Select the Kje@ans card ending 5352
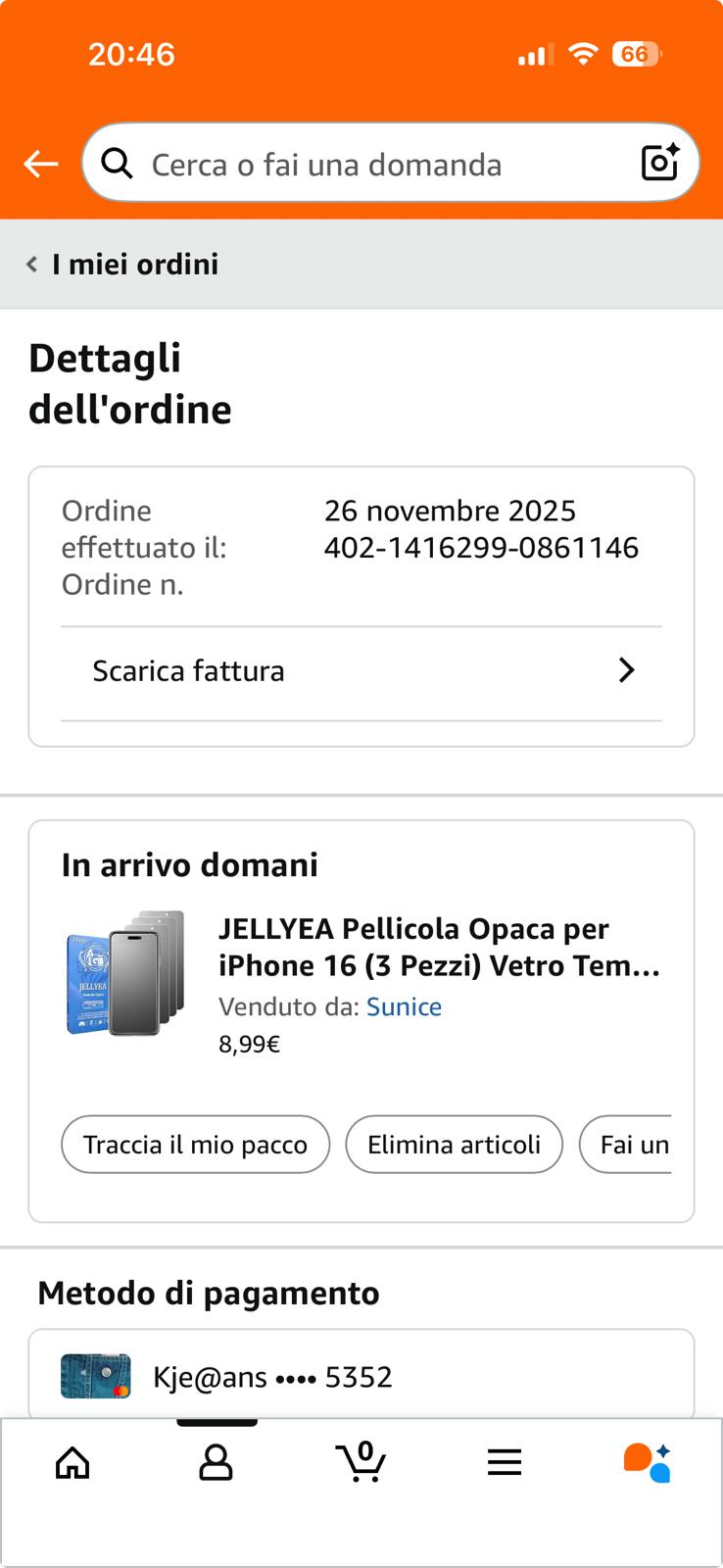This screenshot has width=723, height=1568. (272, 1378)
